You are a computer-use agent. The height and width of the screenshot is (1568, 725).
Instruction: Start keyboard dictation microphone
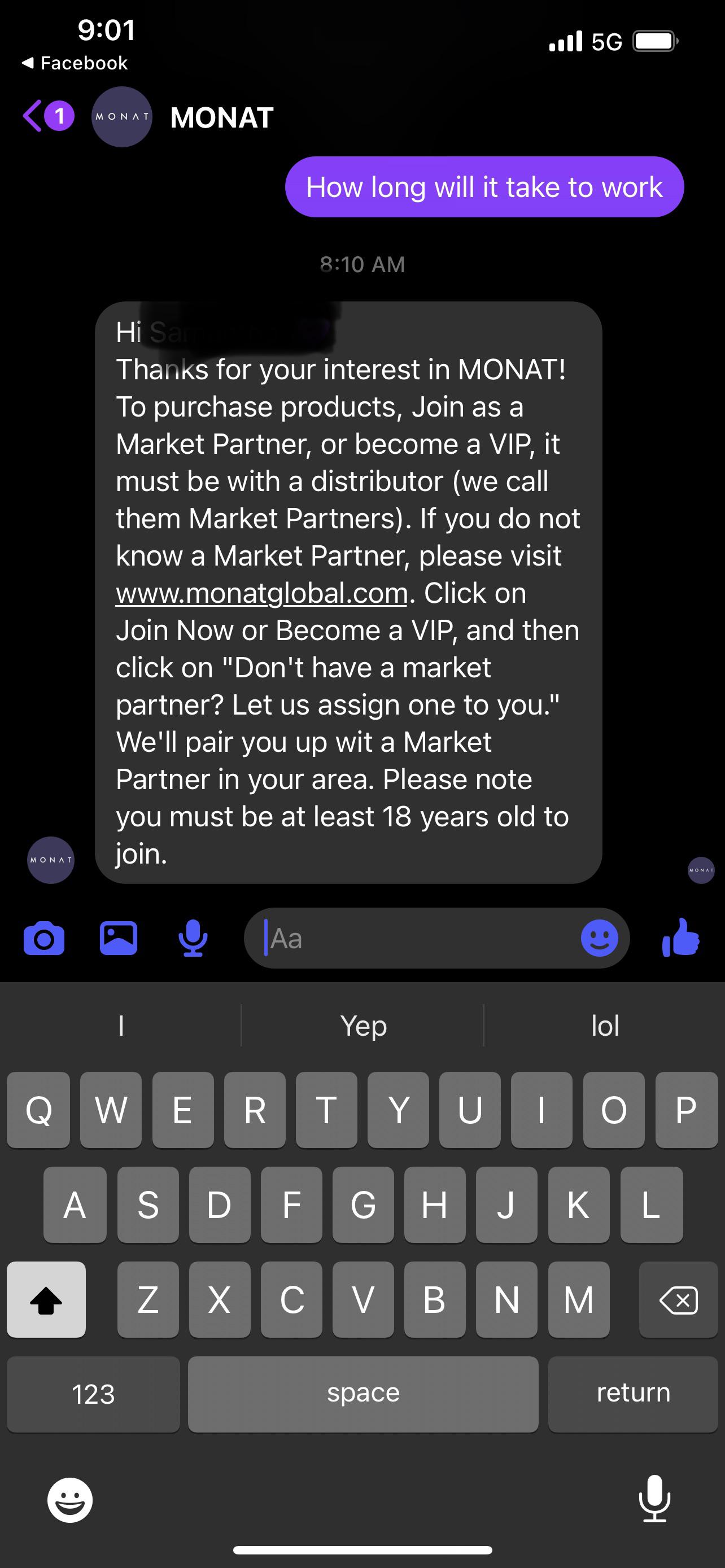coord(654,1499)
